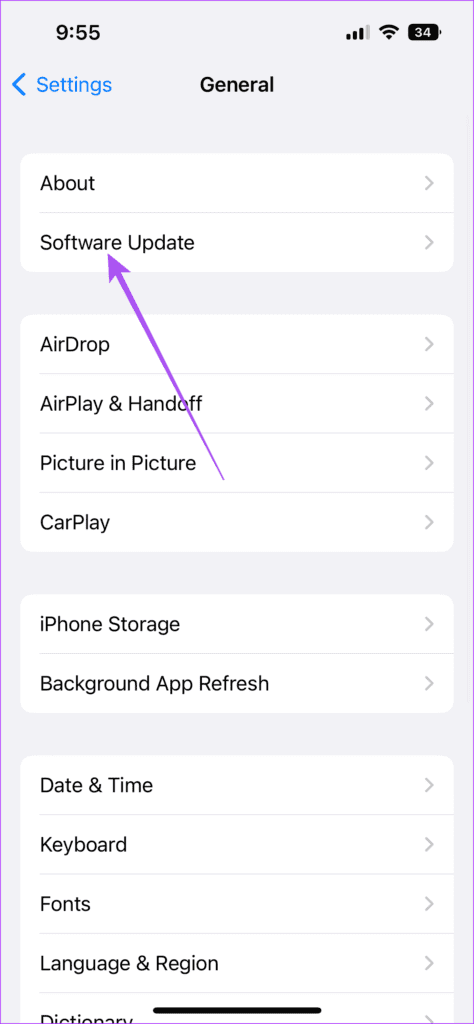Open Picture in Picture settings
Image resolution: width=474 pixels, height=1024 pixels.
click(237, 463)
